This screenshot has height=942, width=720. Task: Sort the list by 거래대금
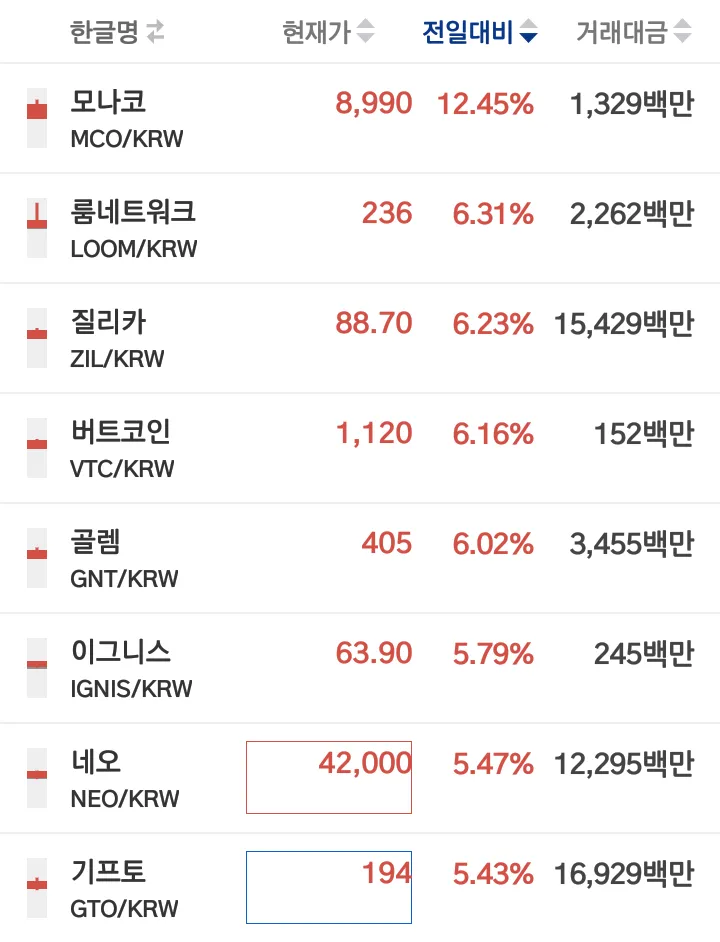(x=633, y=33)
